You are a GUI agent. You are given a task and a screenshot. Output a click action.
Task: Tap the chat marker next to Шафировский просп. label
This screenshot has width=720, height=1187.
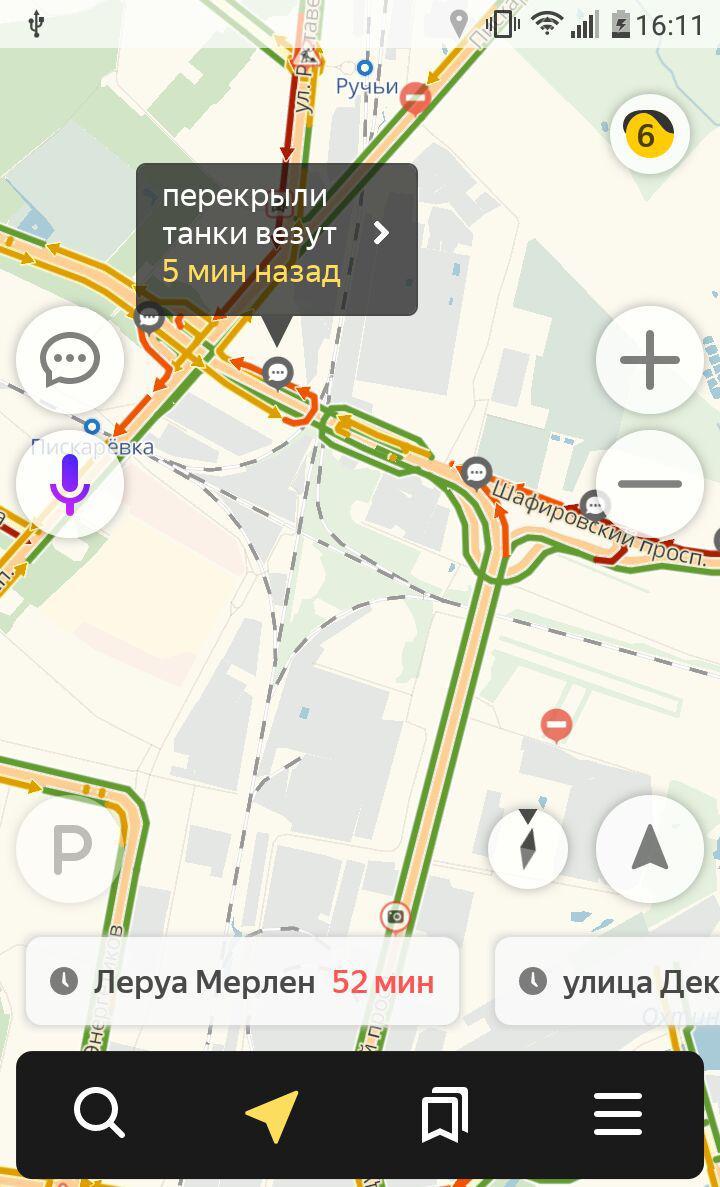tap(476, 474)
